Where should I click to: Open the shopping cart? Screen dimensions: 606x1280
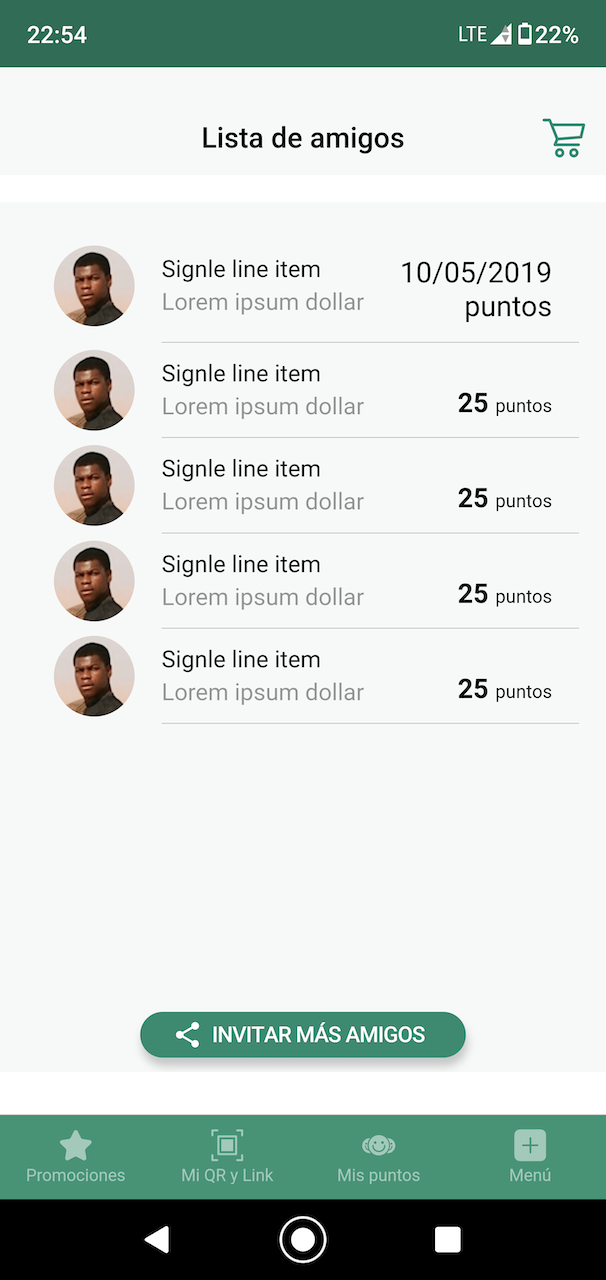563,138
